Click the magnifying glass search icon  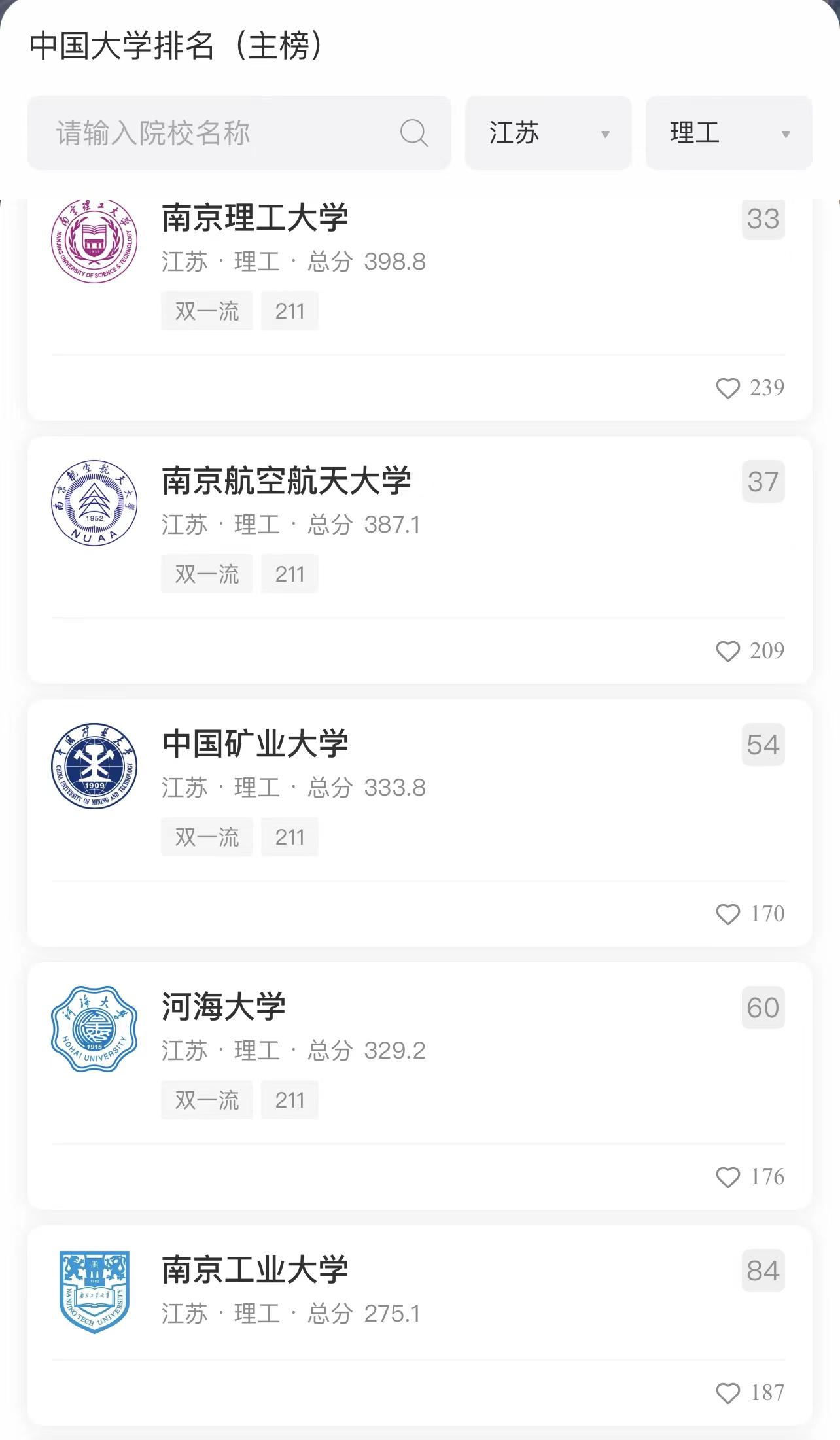pyautogui.click(x=414, y=133)
